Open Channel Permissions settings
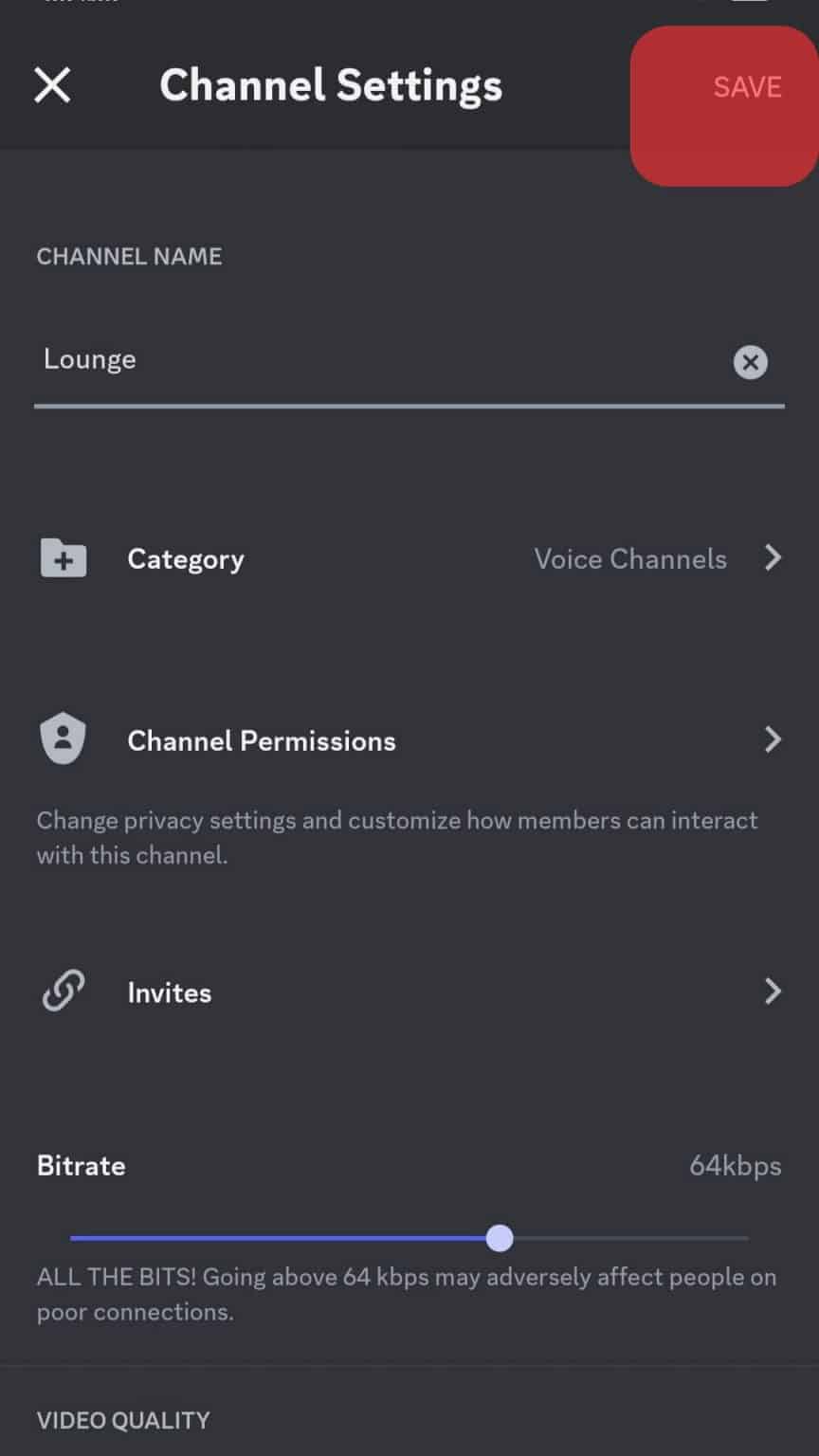 coord(261,739)
